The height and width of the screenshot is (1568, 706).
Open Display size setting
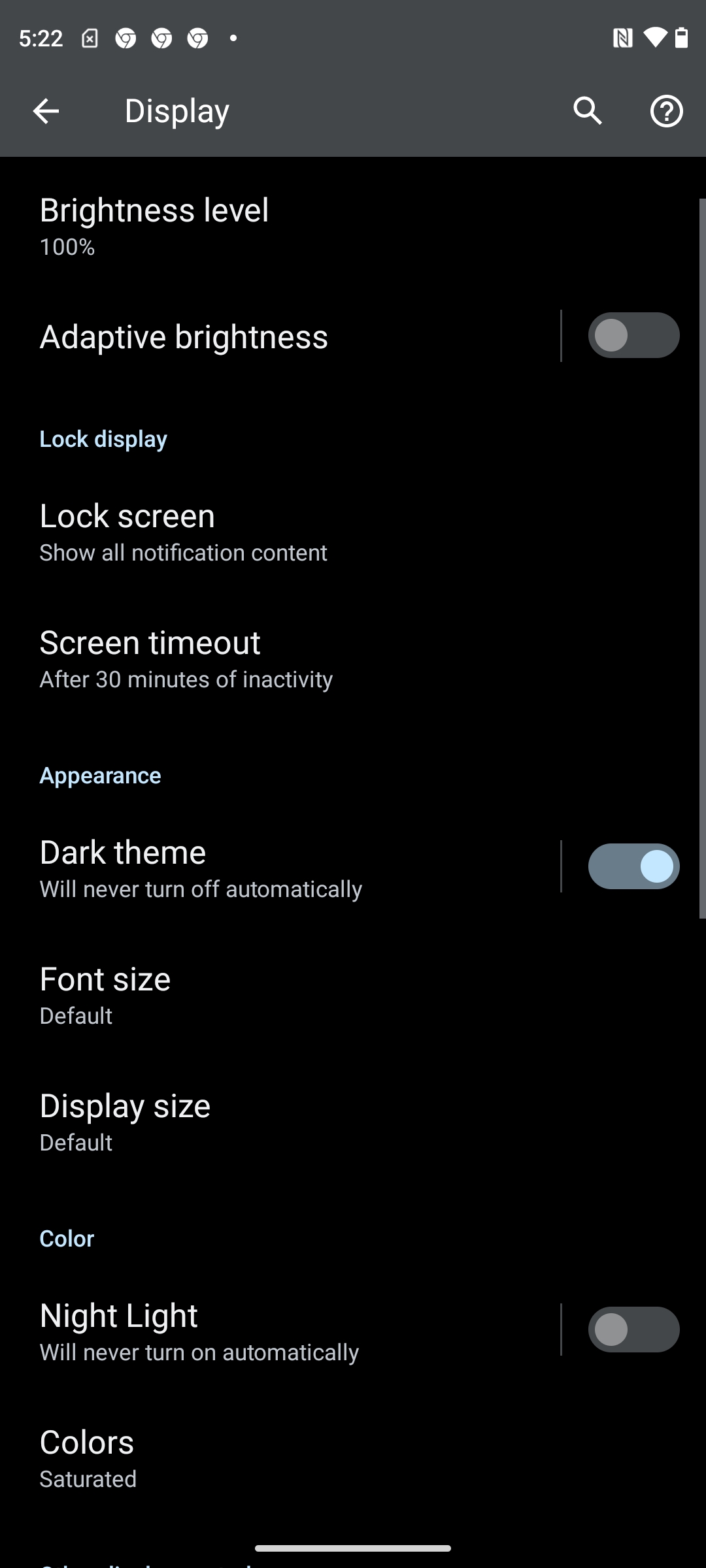pyautogui.click(x=353, y=1122)
